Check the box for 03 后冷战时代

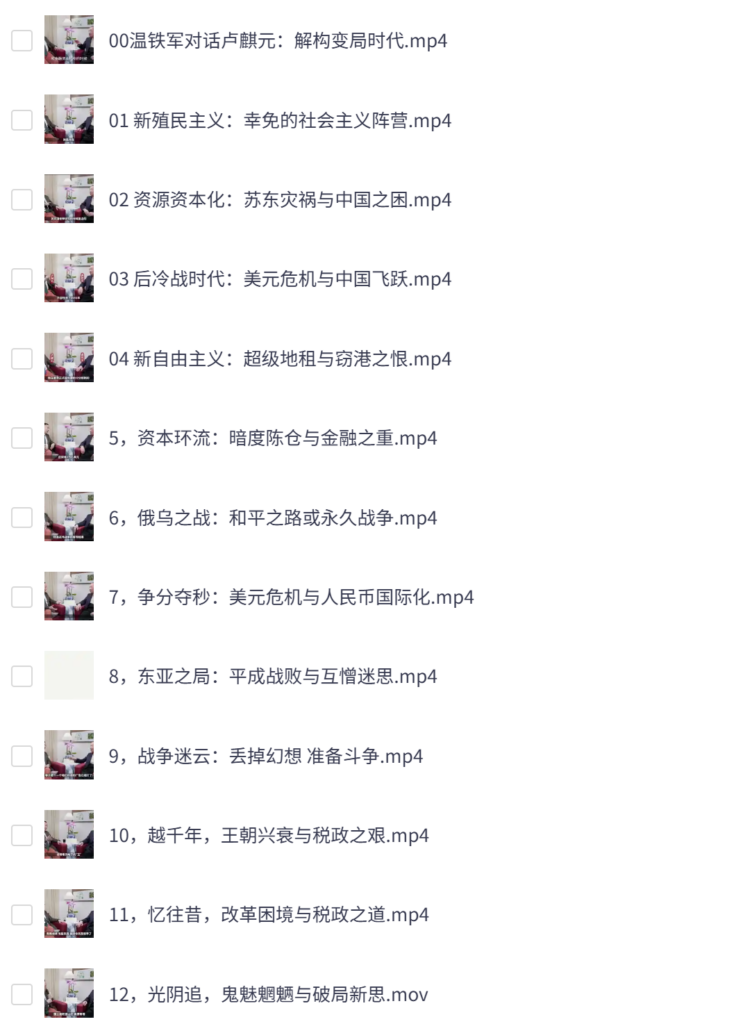point(22,279)
